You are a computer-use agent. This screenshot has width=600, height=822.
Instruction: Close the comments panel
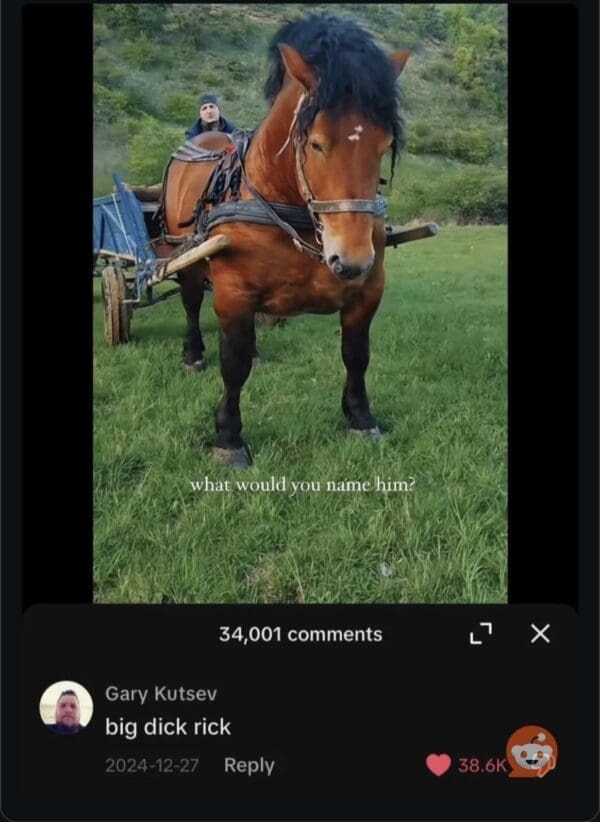(540, 633)
